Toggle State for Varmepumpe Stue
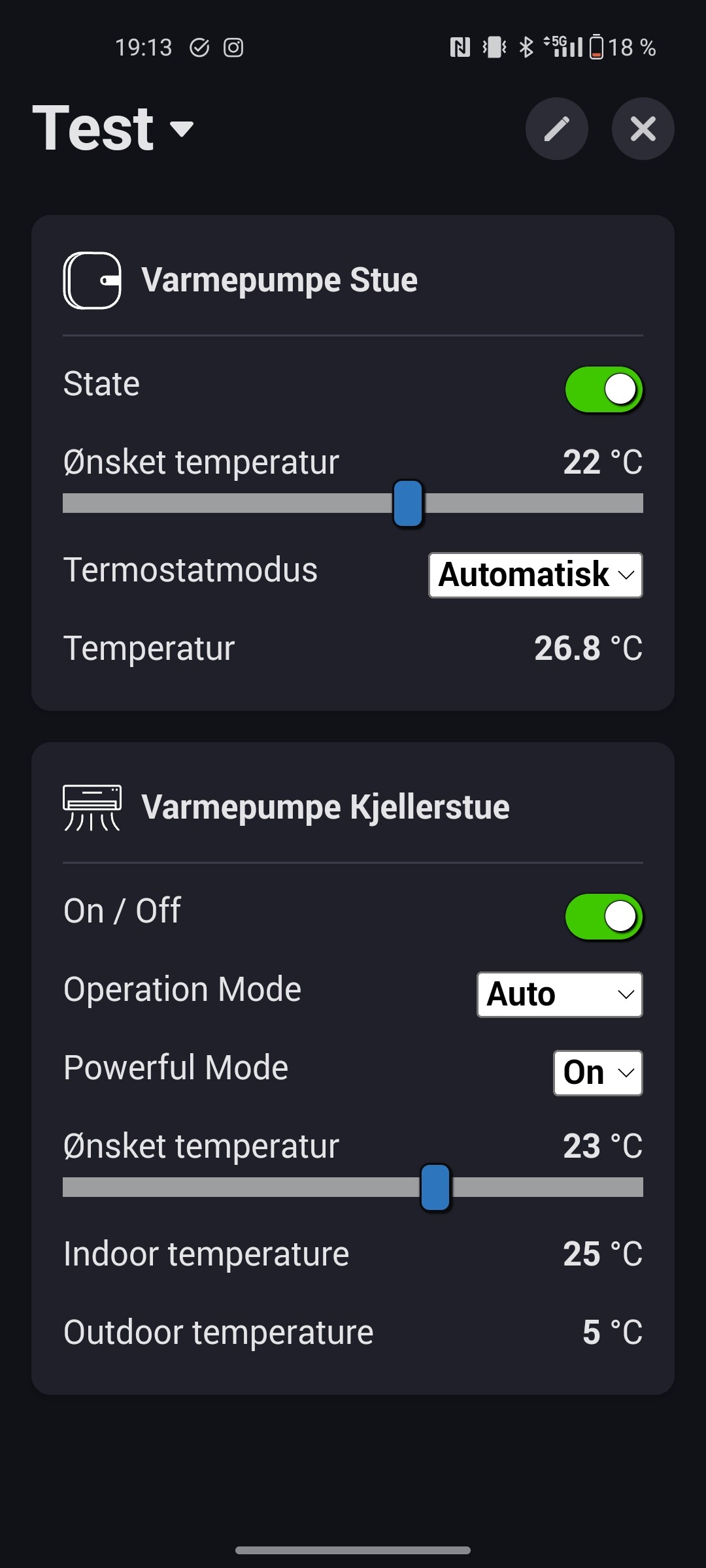Image resolution: width=706 pixels, height=1568 pixels. pyautogui.click(x=603, y=390)
